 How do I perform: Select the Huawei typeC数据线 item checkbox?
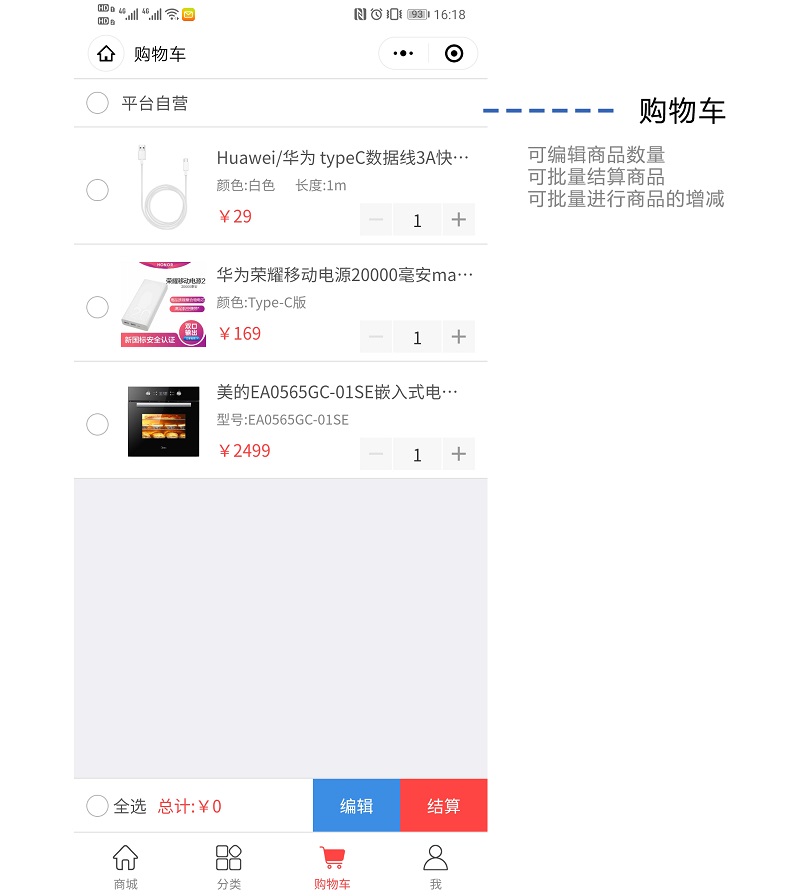97,190
